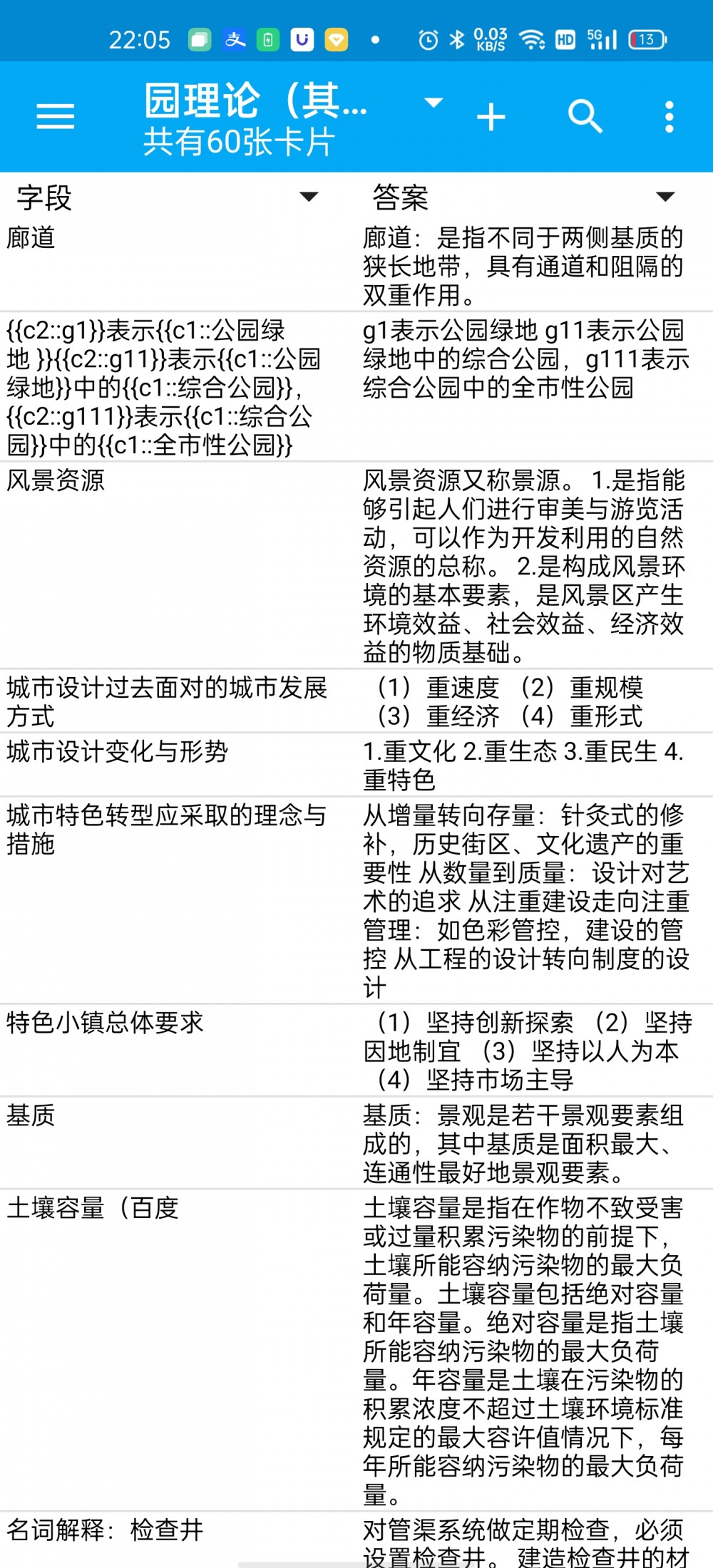This screenshot has width=713, height=1568.
Task: Open the 基质 card
Action: coord(356,1143)
